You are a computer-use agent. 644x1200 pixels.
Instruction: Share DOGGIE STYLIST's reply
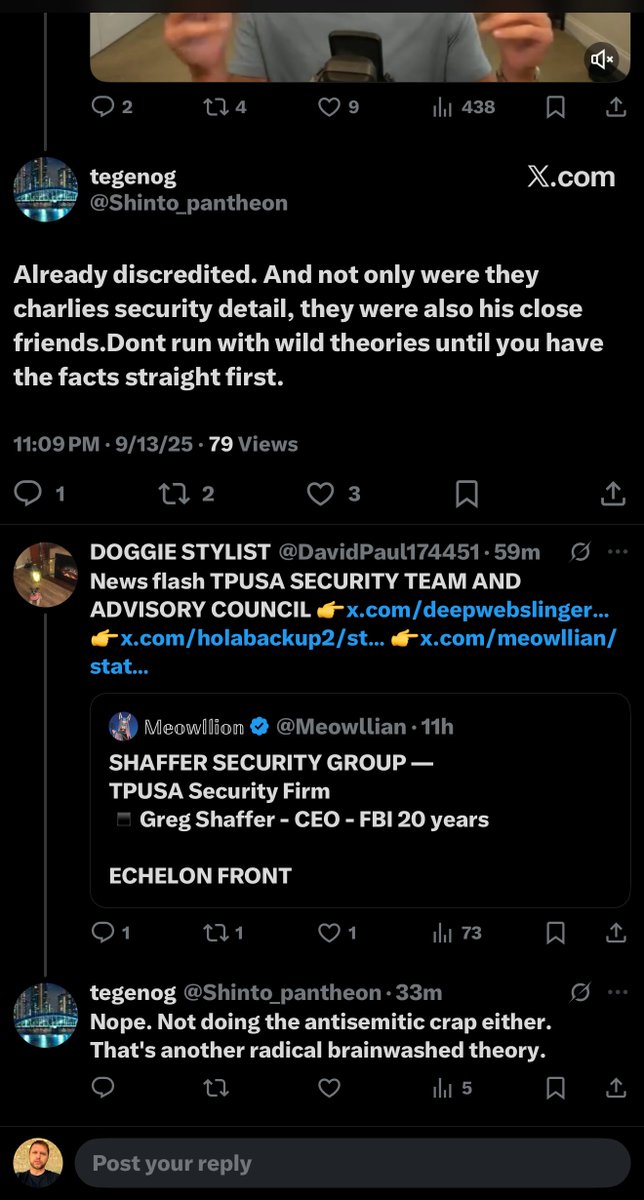(x=616, y=932)
